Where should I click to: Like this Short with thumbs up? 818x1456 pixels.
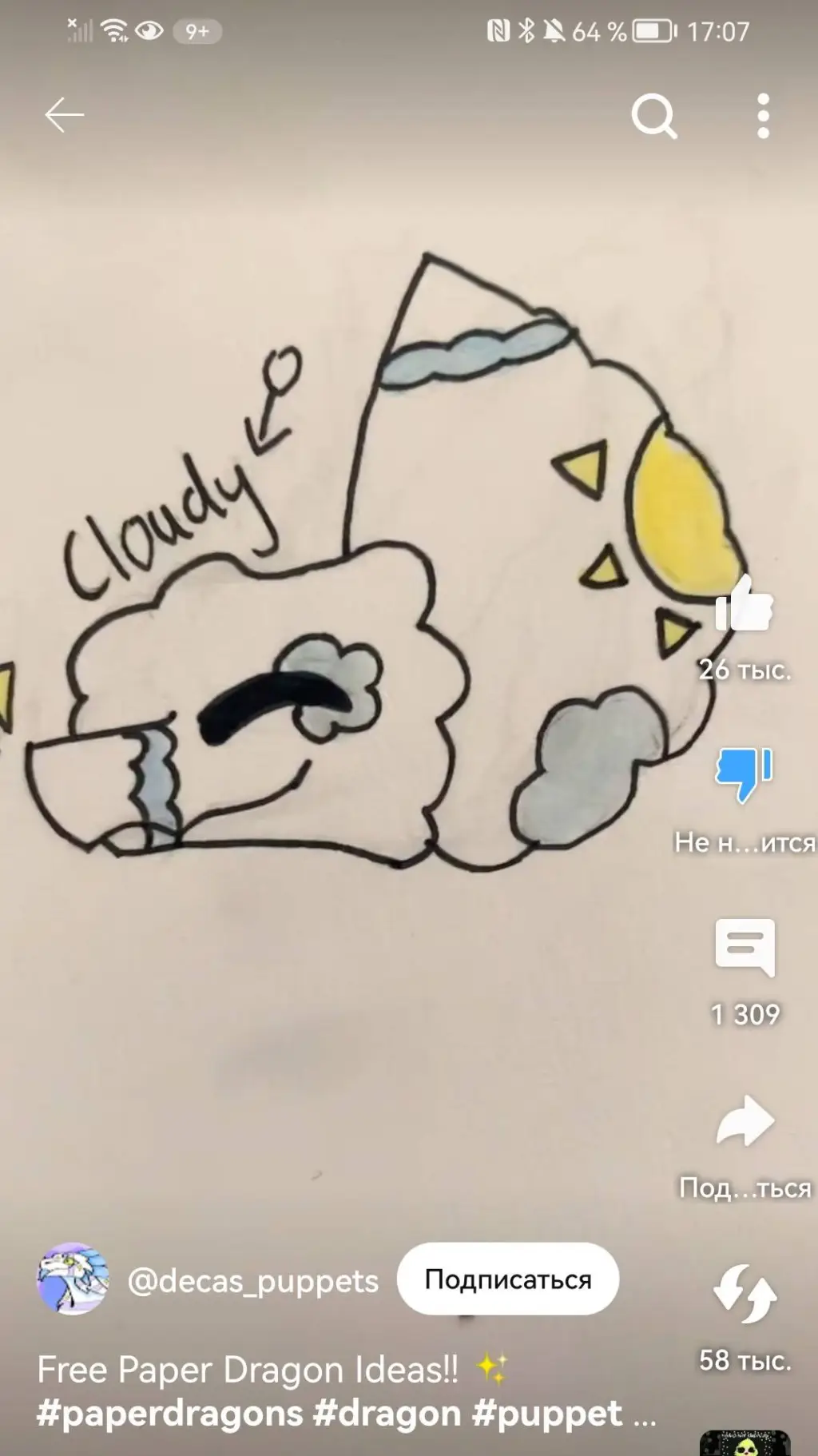(x=745, y=606)
